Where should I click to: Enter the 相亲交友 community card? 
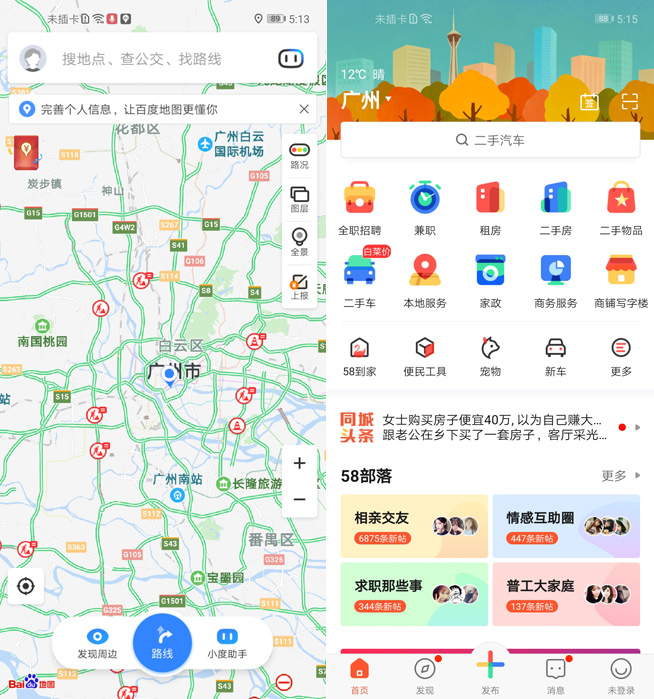[414, 525]
